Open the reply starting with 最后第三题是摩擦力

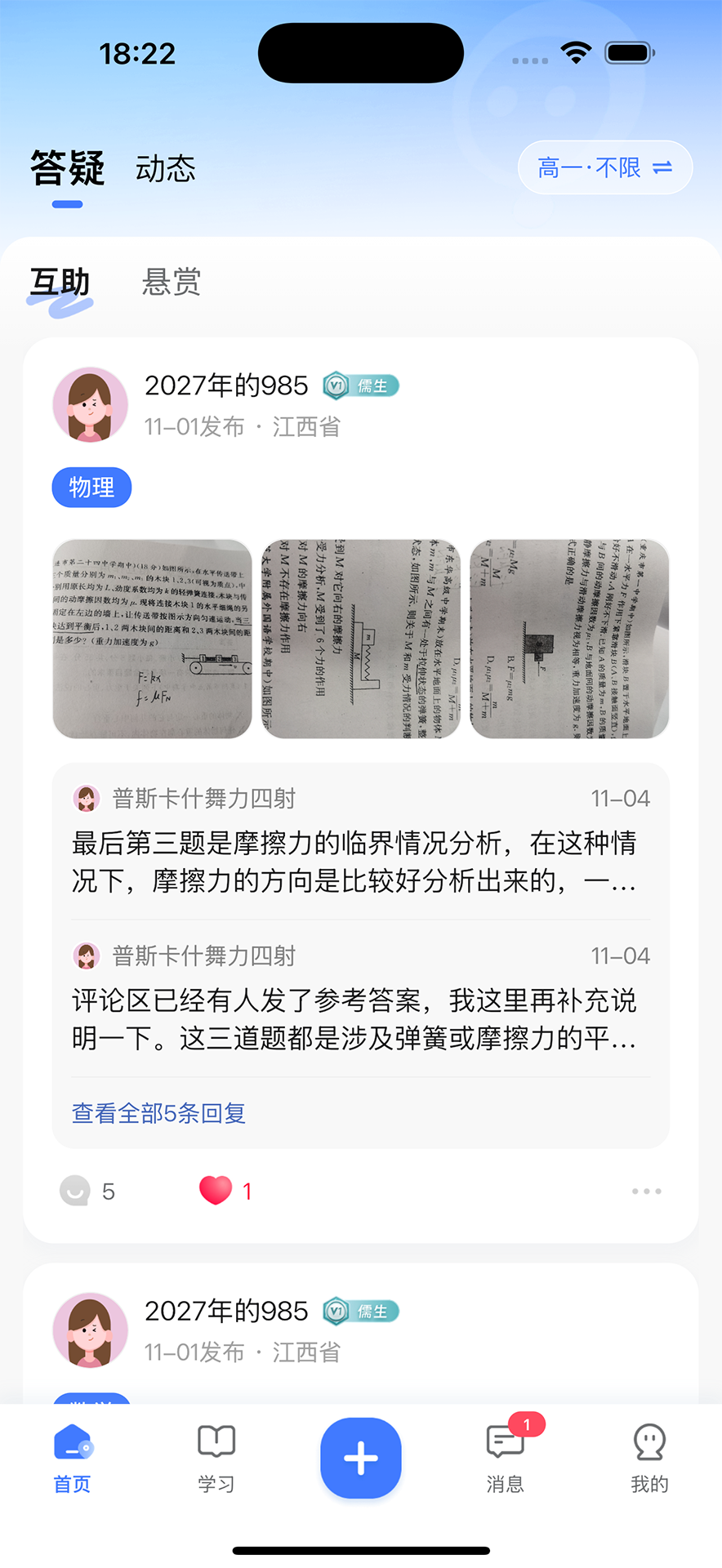pos(354,862)
